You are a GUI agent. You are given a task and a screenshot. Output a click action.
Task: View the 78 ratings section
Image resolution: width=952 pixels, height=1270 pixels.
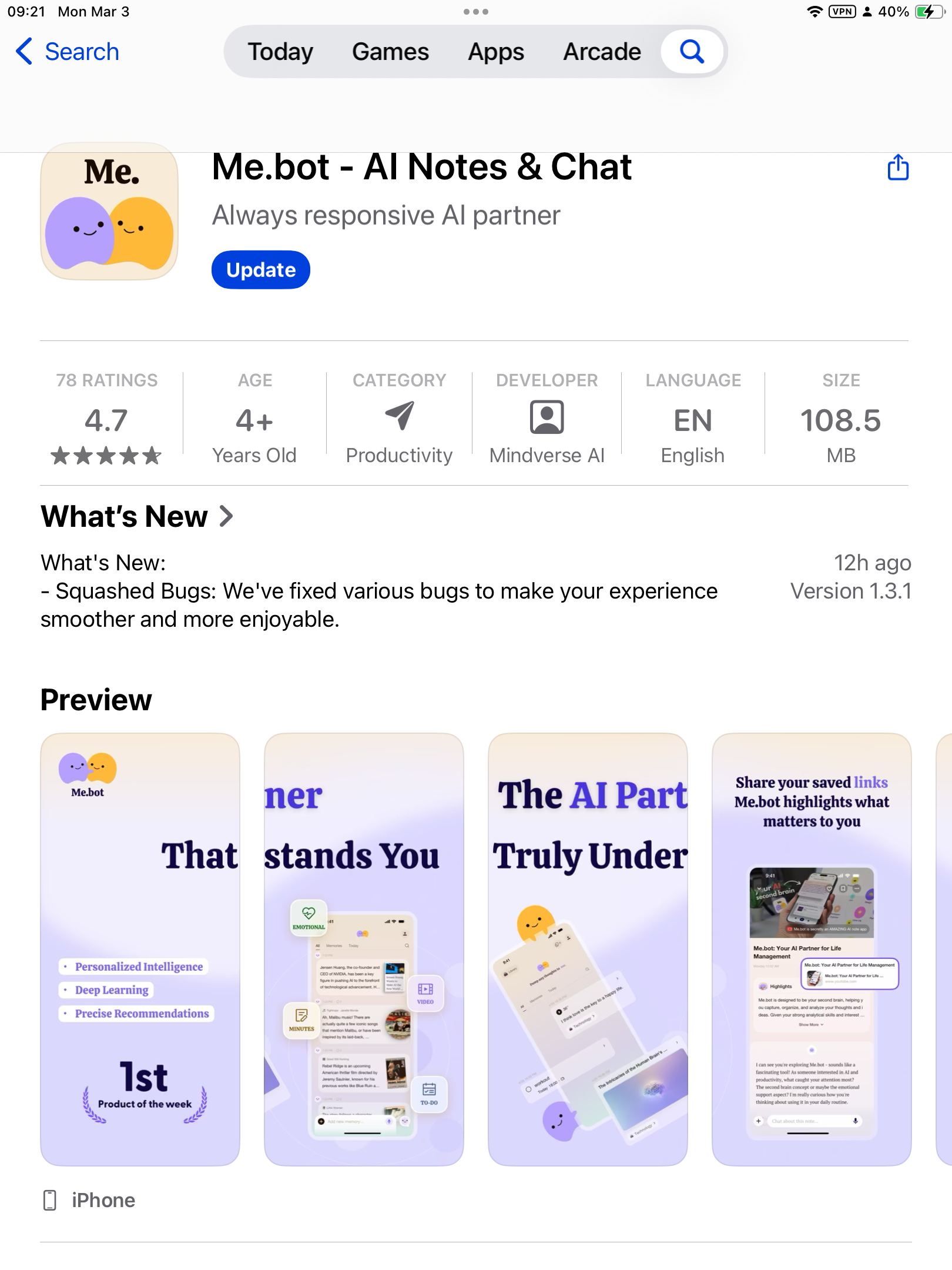click(x=107, y=419)
